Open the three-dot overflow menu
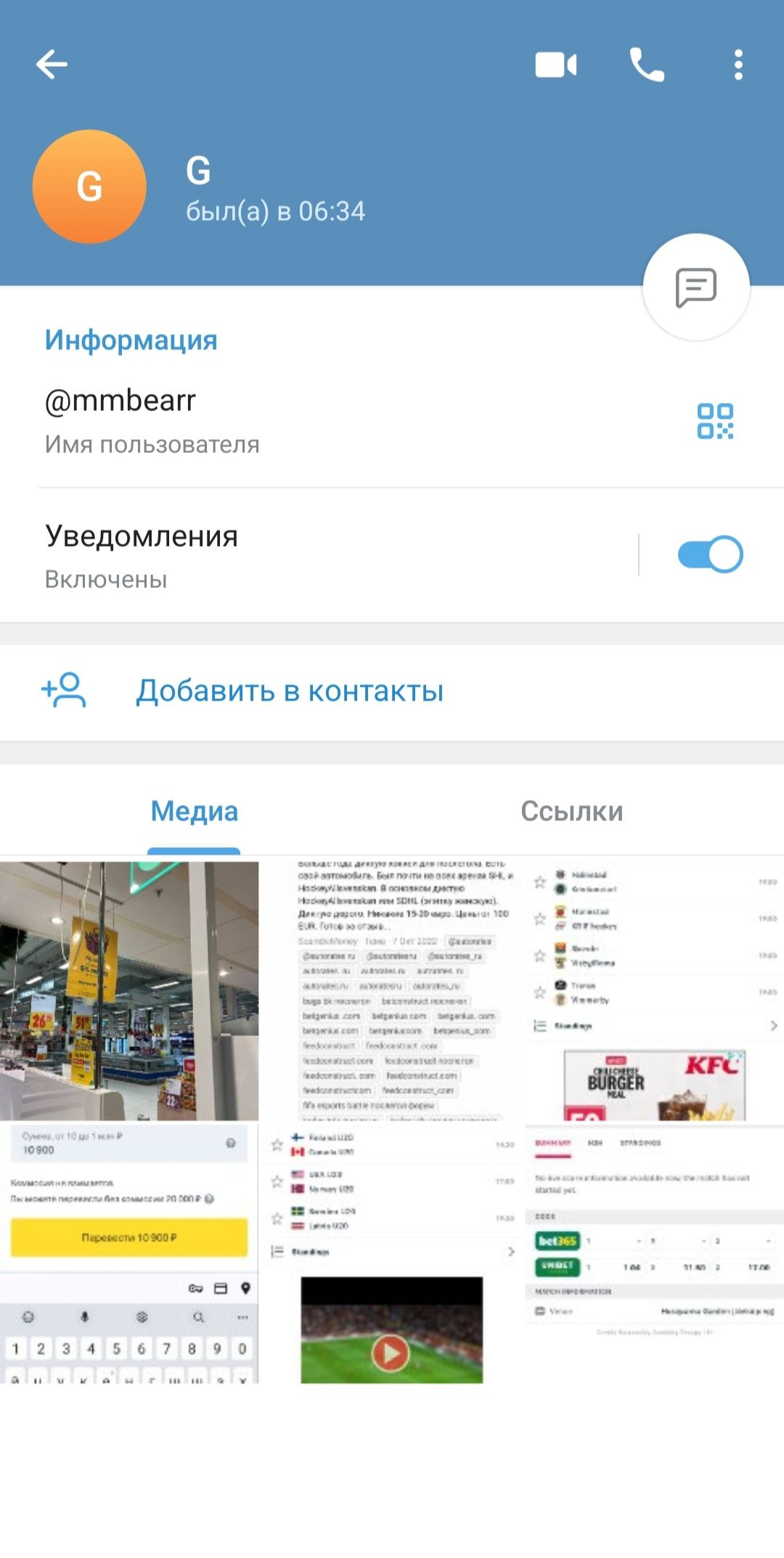Viewport: 784px width, 1558px height. 738,65
